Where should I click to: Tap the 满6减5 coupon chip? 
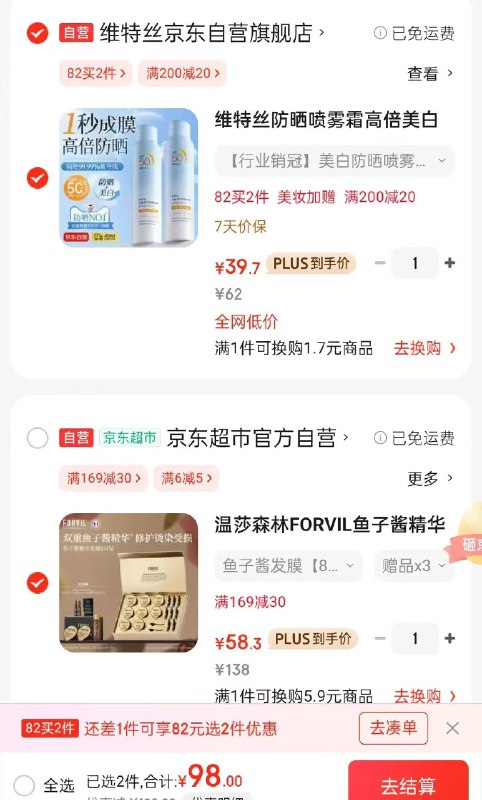click(x=186, y=479)
